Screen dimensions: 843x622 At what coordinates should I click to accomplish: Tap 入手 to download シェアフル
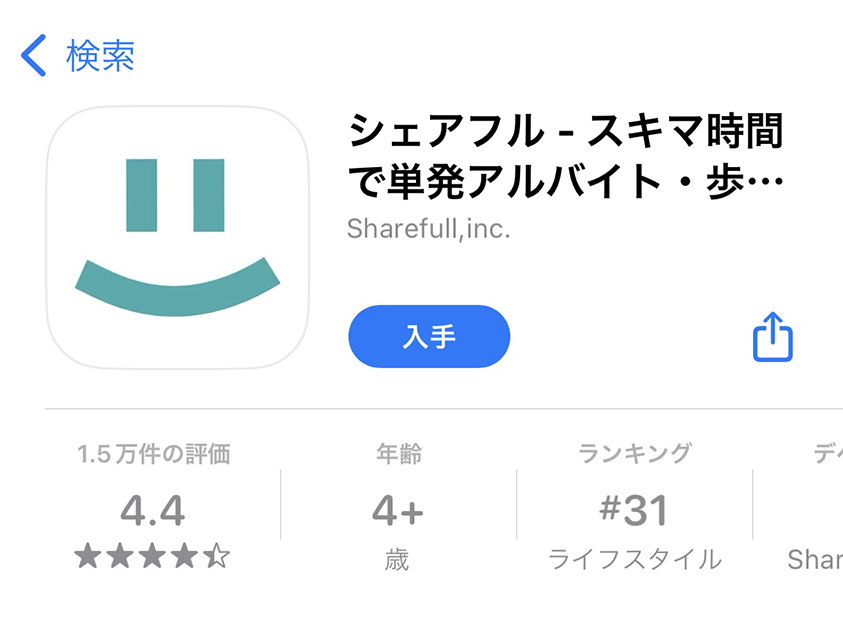click(x=429, y=337)
